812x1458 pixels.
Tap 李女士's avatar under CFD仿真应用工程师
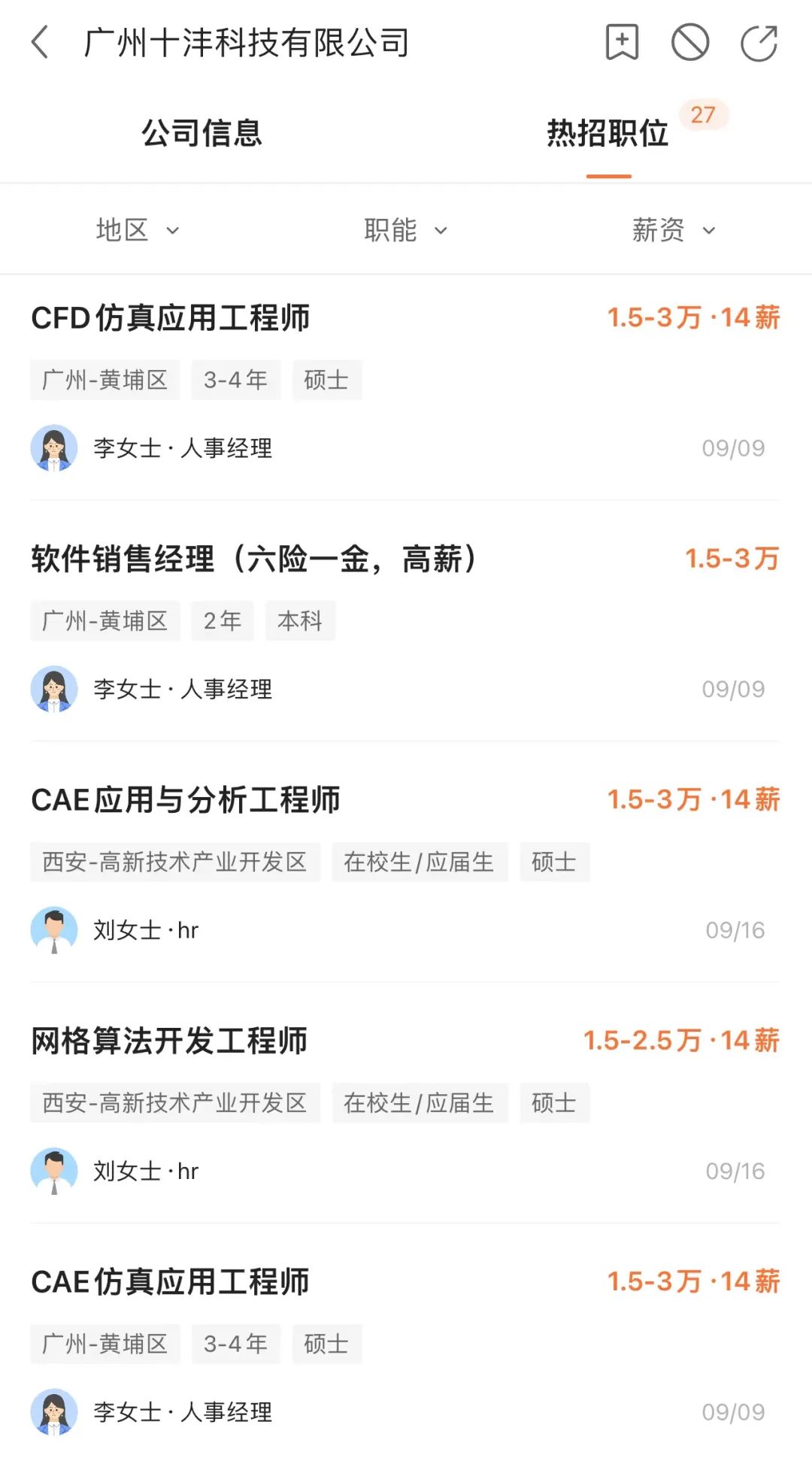click(x=53, y=447)
